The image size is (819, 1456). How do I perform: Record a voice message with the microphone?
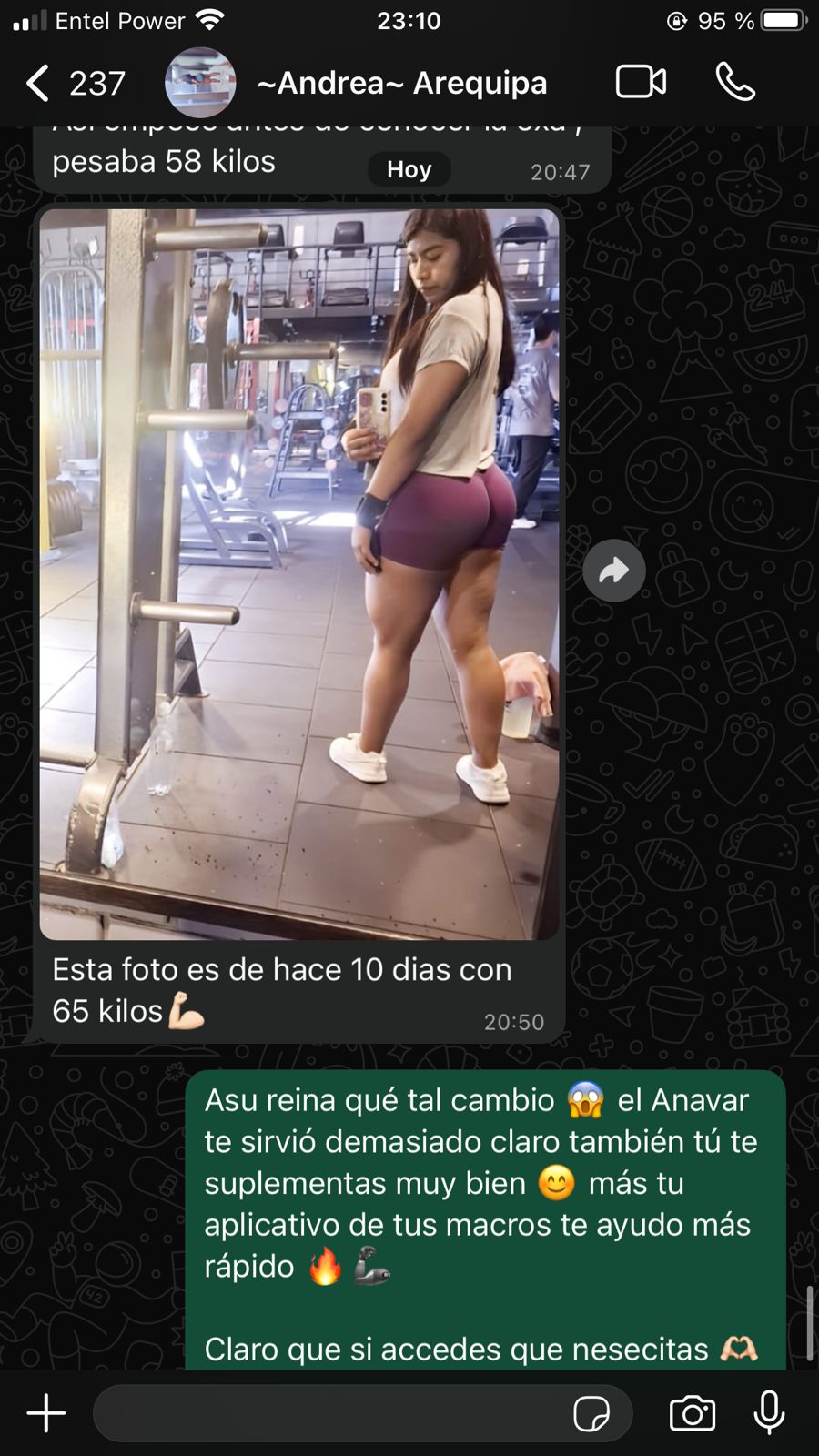pos(769,1412)
